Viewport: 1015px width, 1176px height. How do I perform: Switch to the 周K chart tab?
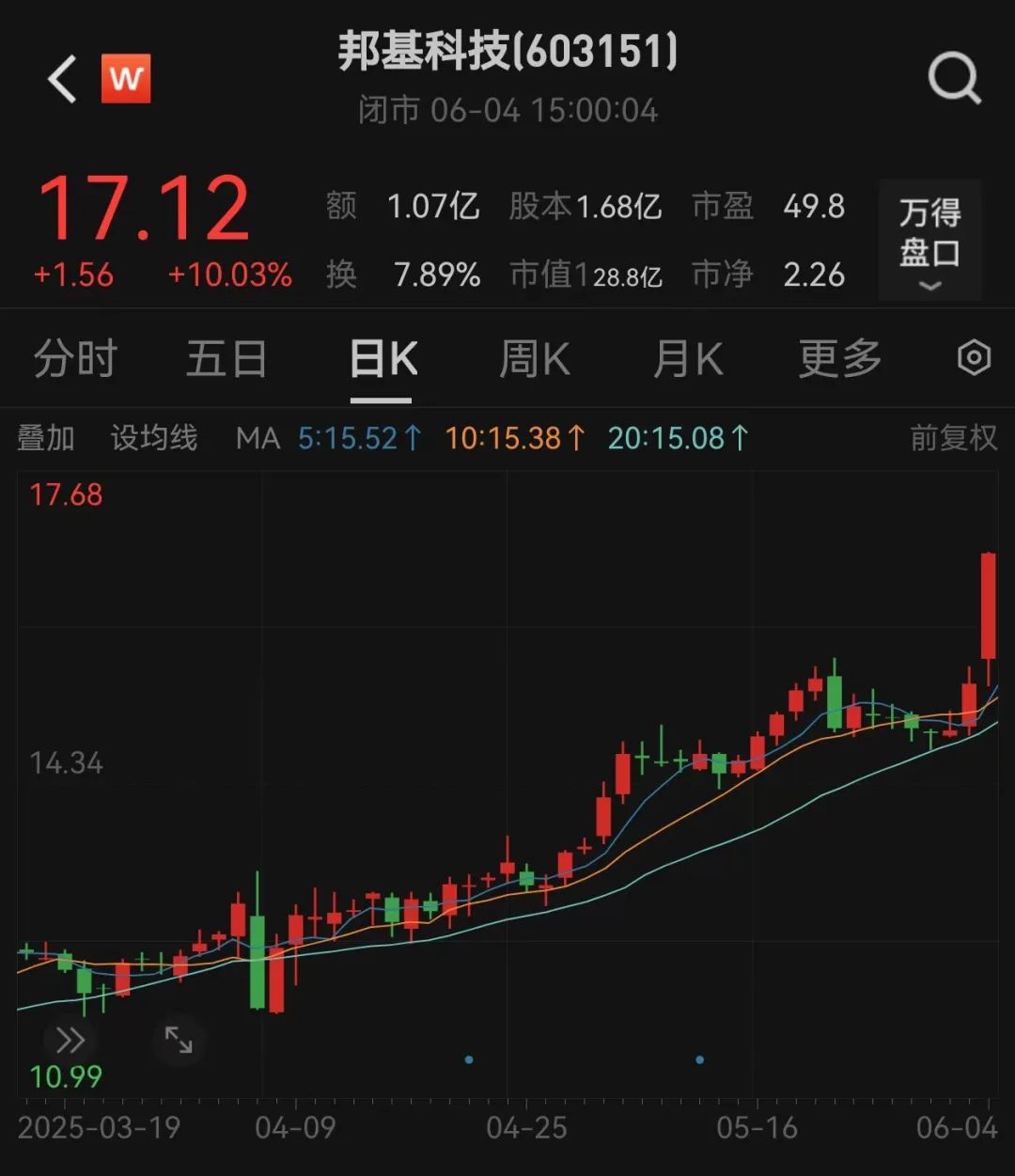(x=534, y=359)
